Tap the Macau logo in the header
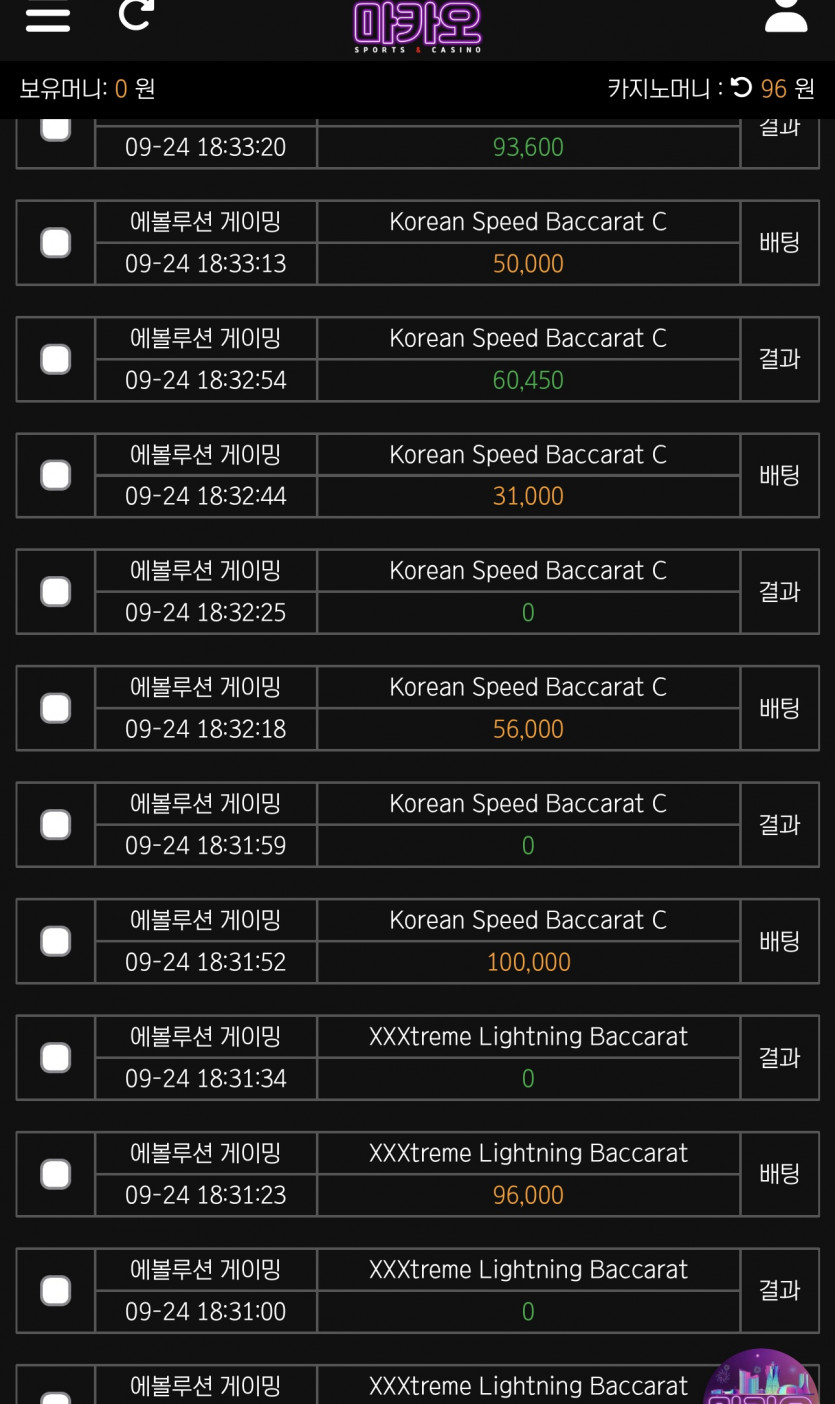This screenshot has height=1404, width=835. coord(417,26)
